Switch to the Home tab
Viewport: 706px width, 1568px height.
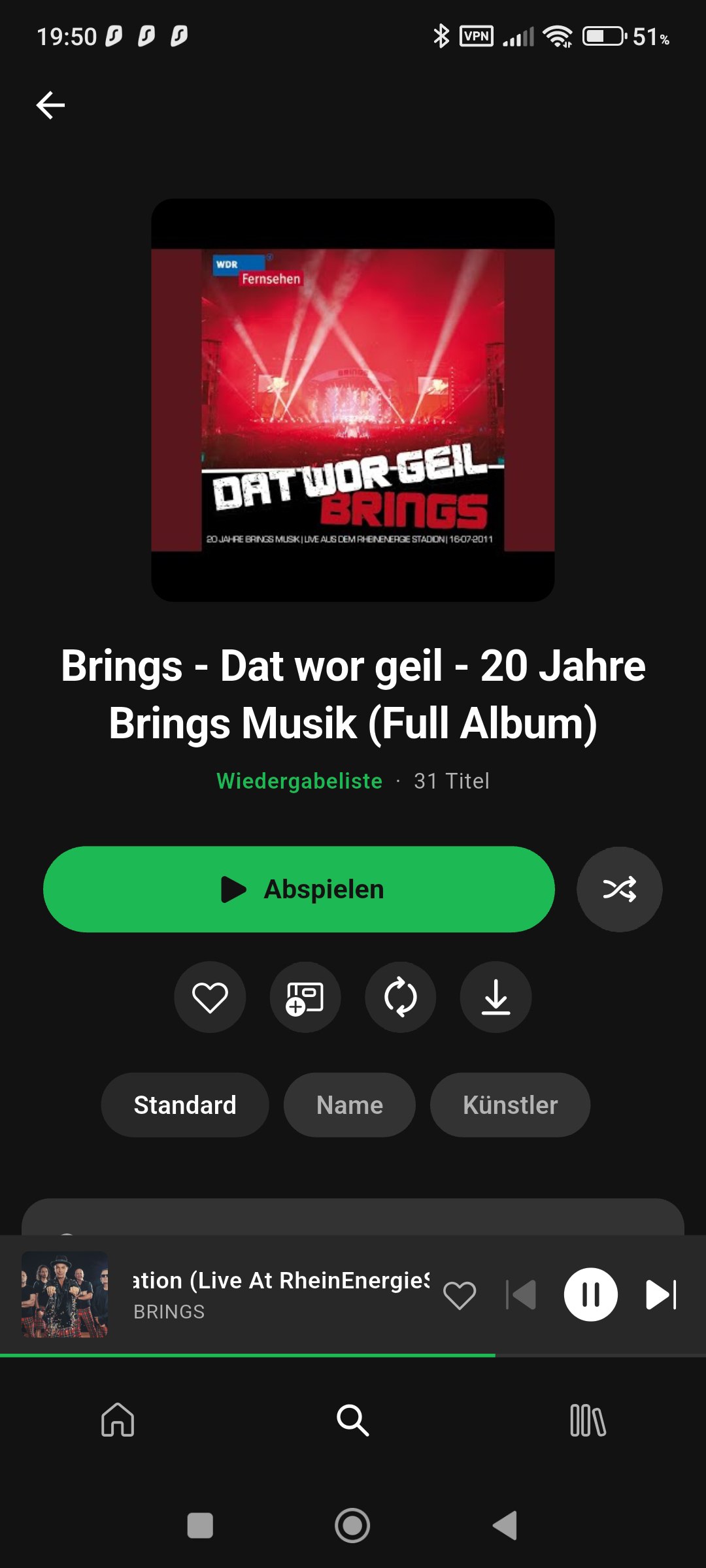pos(118,1420)
